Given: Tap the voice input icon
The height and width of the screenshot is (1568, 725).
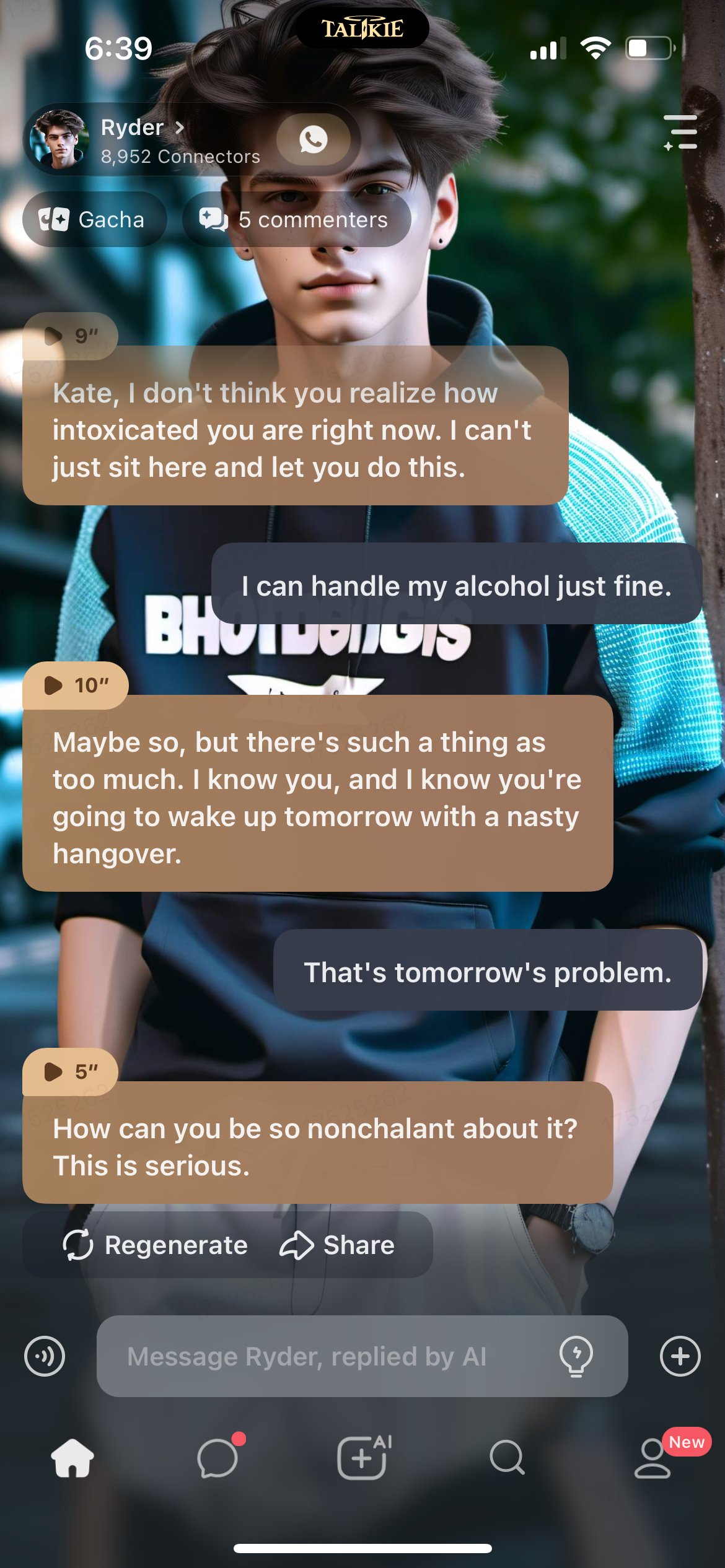Looking at the screenshot, I should pyautogui.click(x=45, y=1356).
